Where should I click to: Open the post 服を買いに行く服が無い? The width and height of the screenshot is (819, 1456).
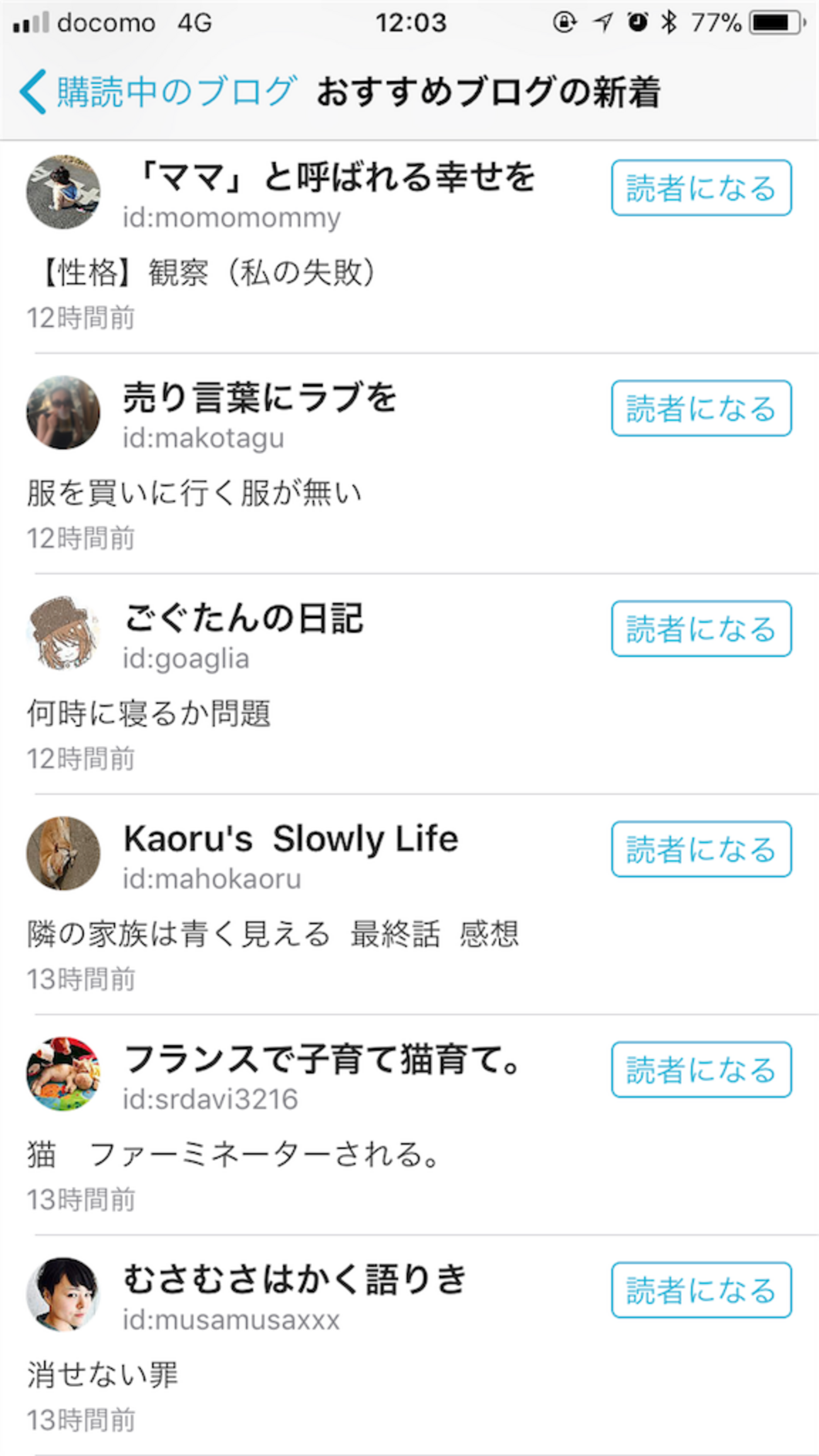(194, 493)
